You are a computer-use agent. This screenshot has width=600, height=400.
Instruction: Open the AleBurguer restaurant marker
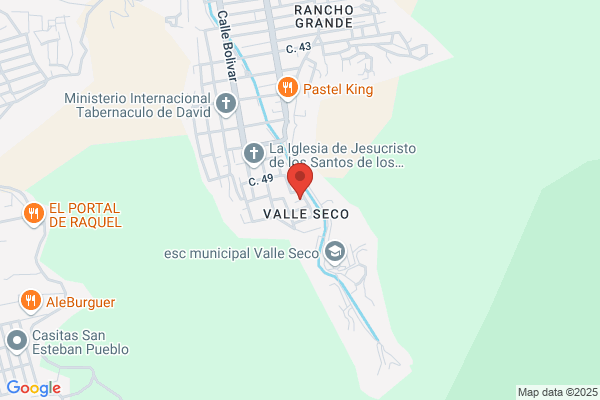[x=31, y=301]
